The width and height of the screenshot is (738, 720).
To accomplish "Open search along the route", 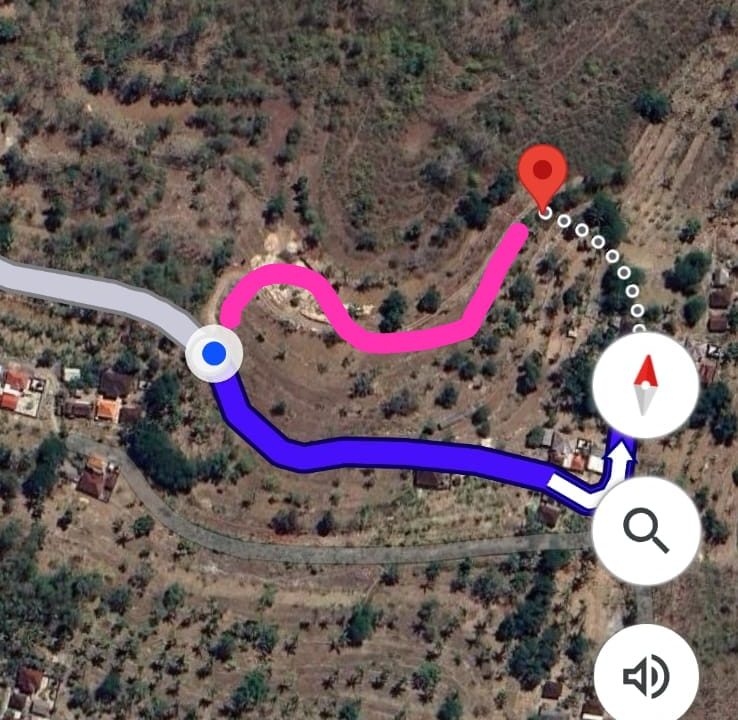I will (x=645, y=531).
